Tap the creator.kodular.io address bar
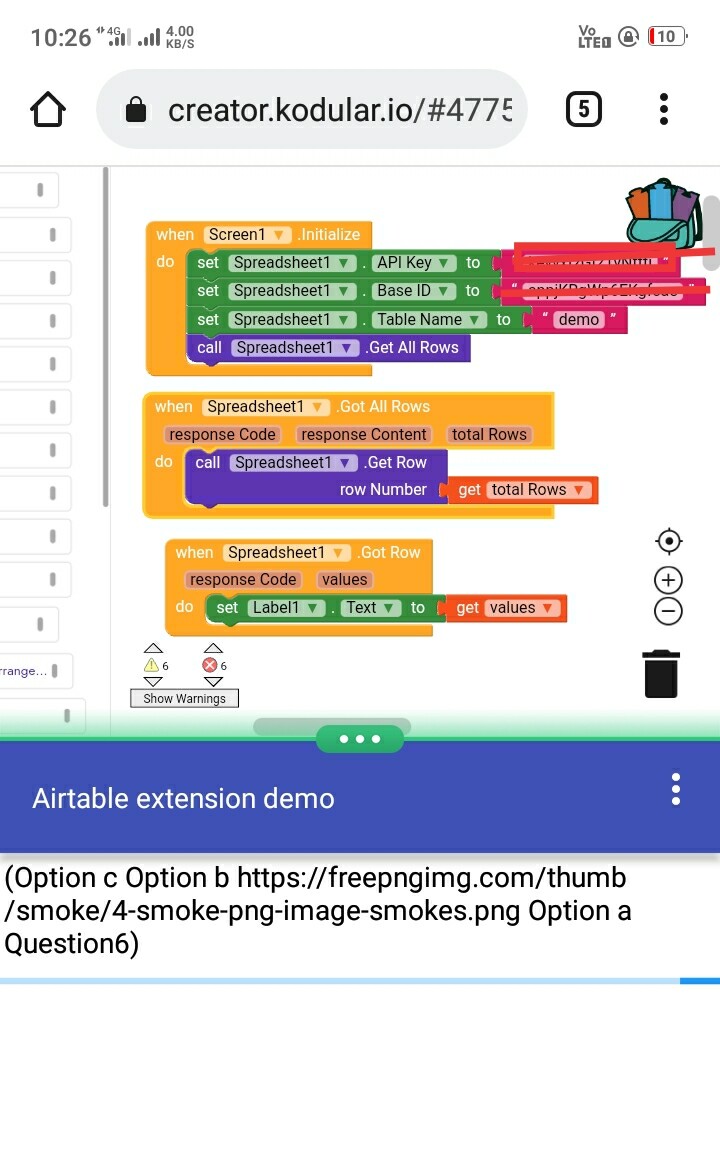The height and width of the screenshot is (1156, 720). [338, 109]
